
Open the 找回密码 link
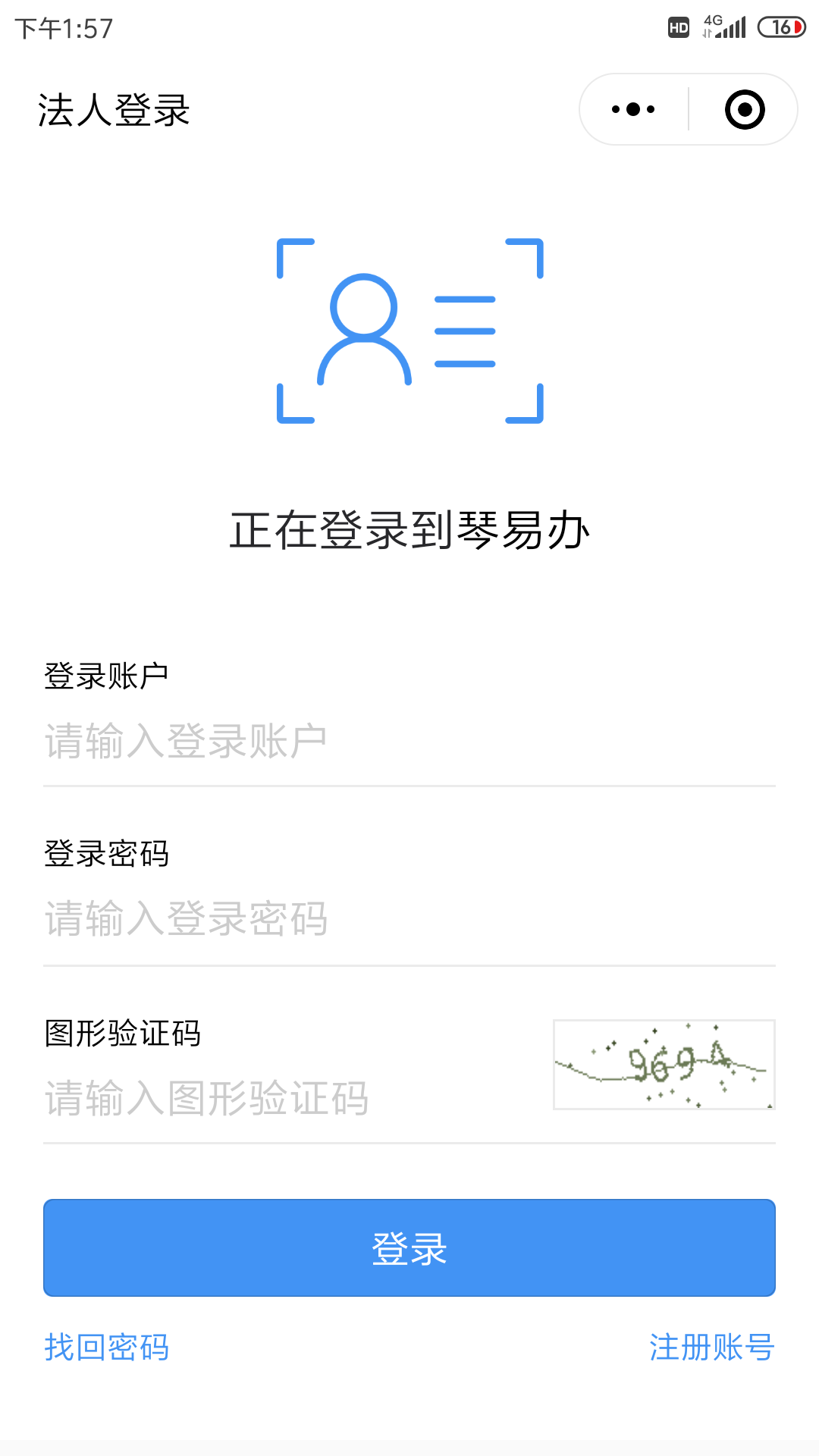[107, 1348]
